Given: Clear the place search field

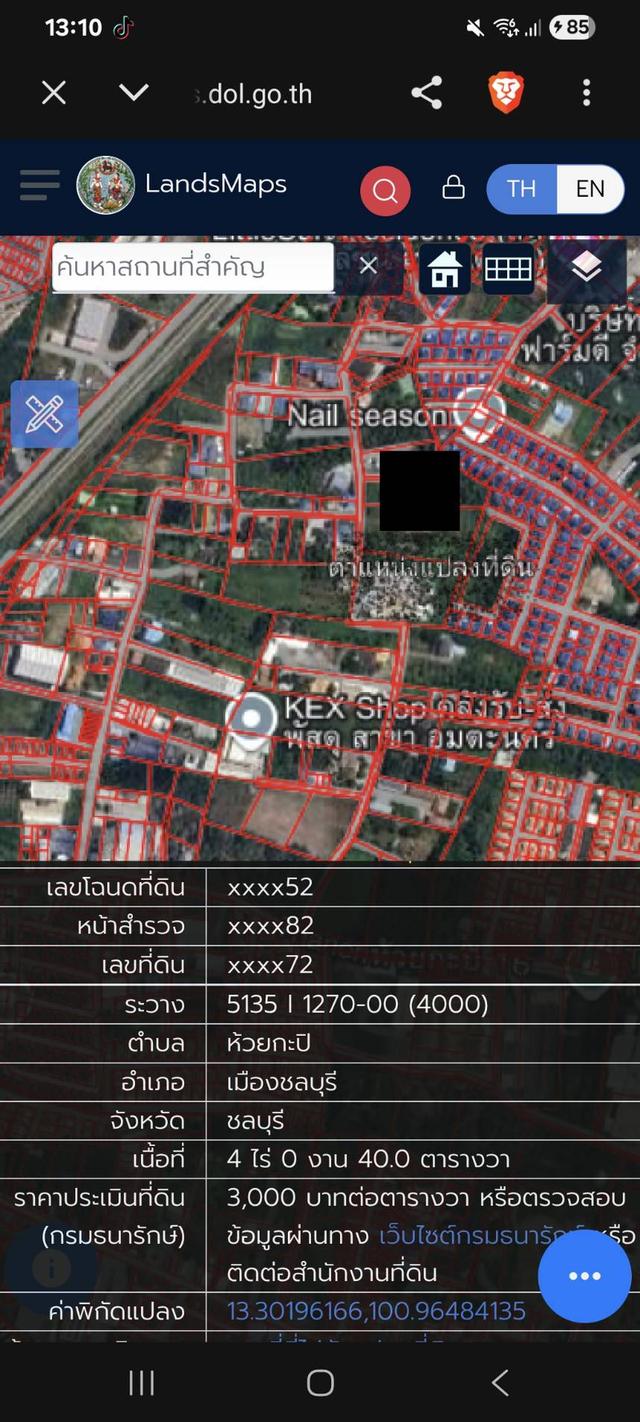Looking at the screenshot, I should 368,266.
